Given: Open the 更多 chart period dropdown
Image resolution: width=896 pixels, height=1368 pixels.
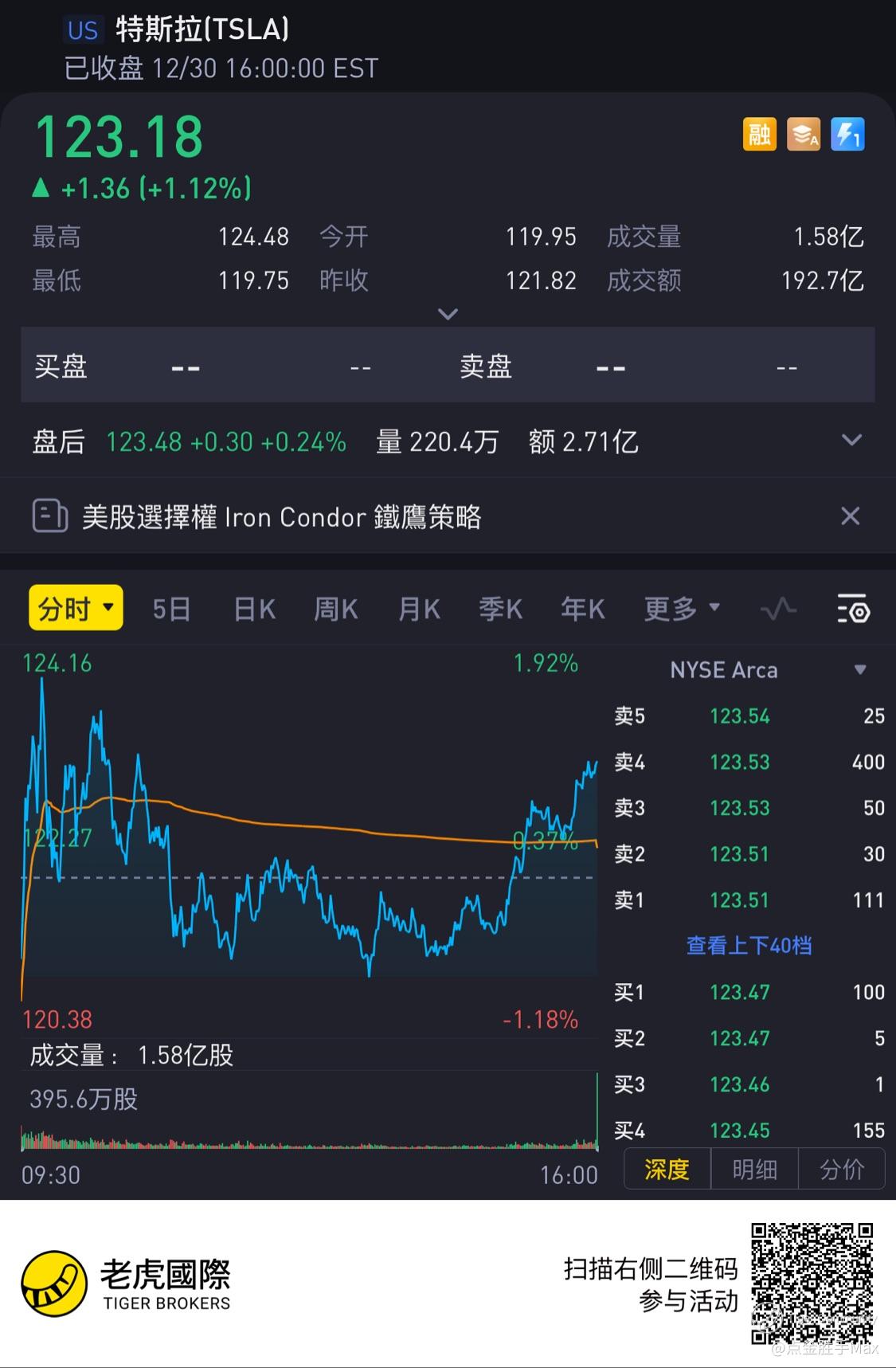Looking at the screenshot, I should (682, 610).
